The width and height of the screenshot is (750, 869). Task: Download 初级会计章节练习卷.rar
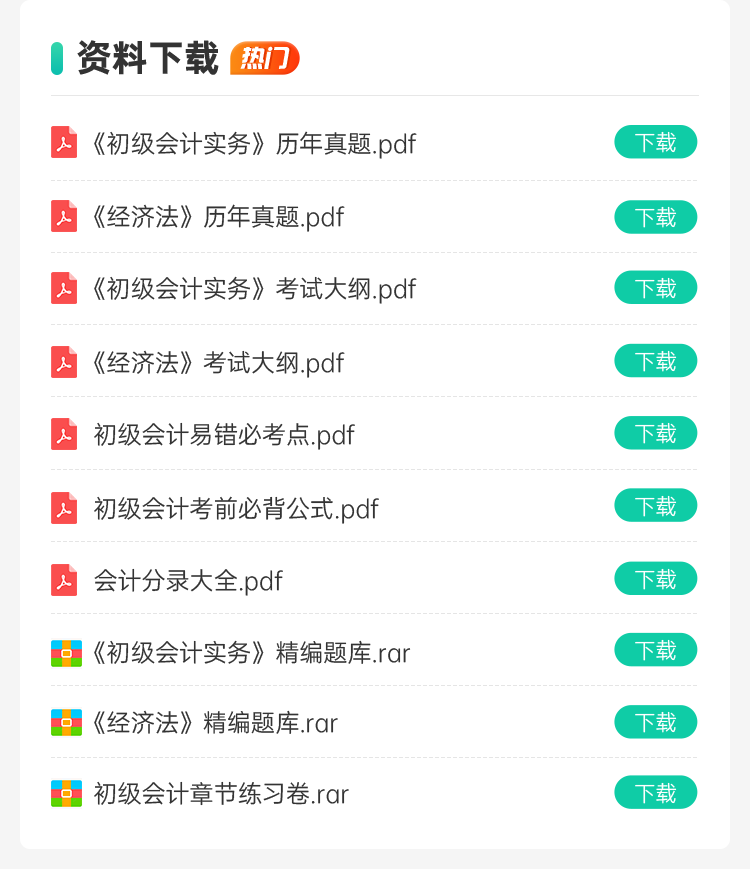click(655, 793)
